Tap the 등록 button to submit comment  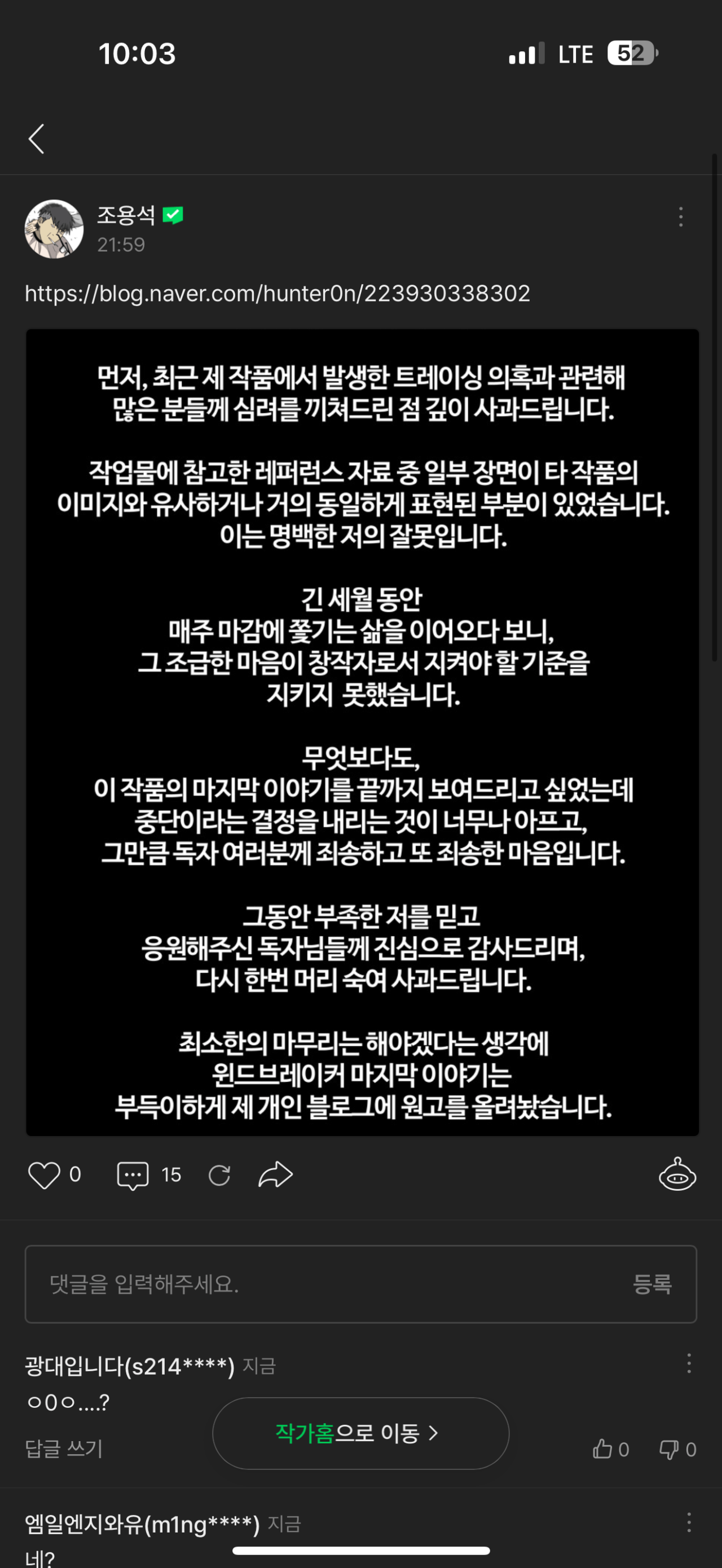click(x=651, y=1284)
